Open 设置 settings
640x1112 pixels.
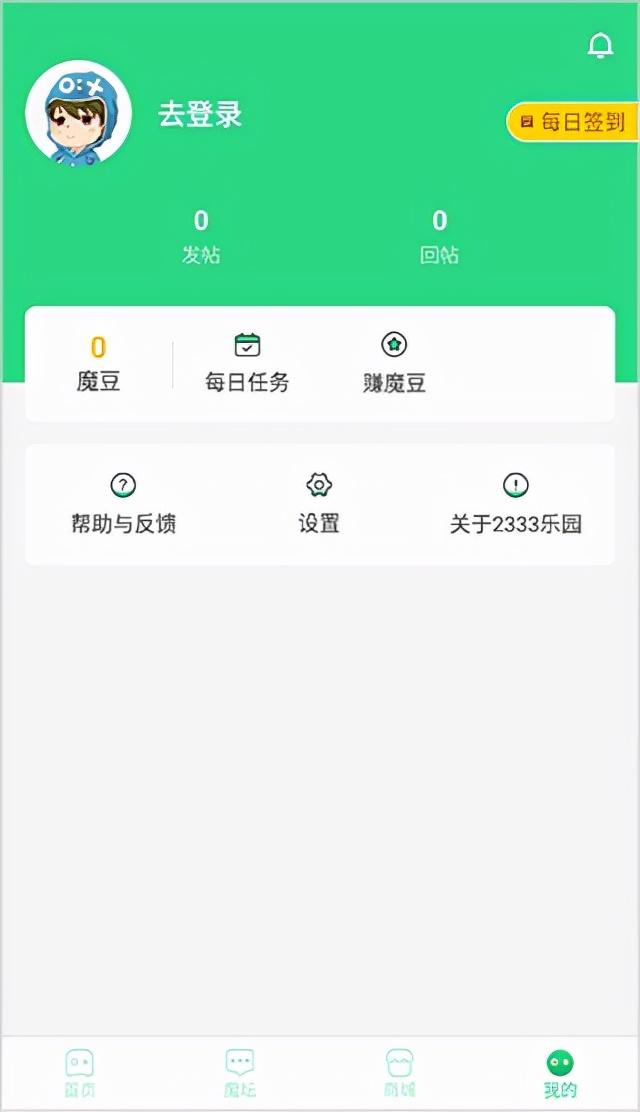319,504
